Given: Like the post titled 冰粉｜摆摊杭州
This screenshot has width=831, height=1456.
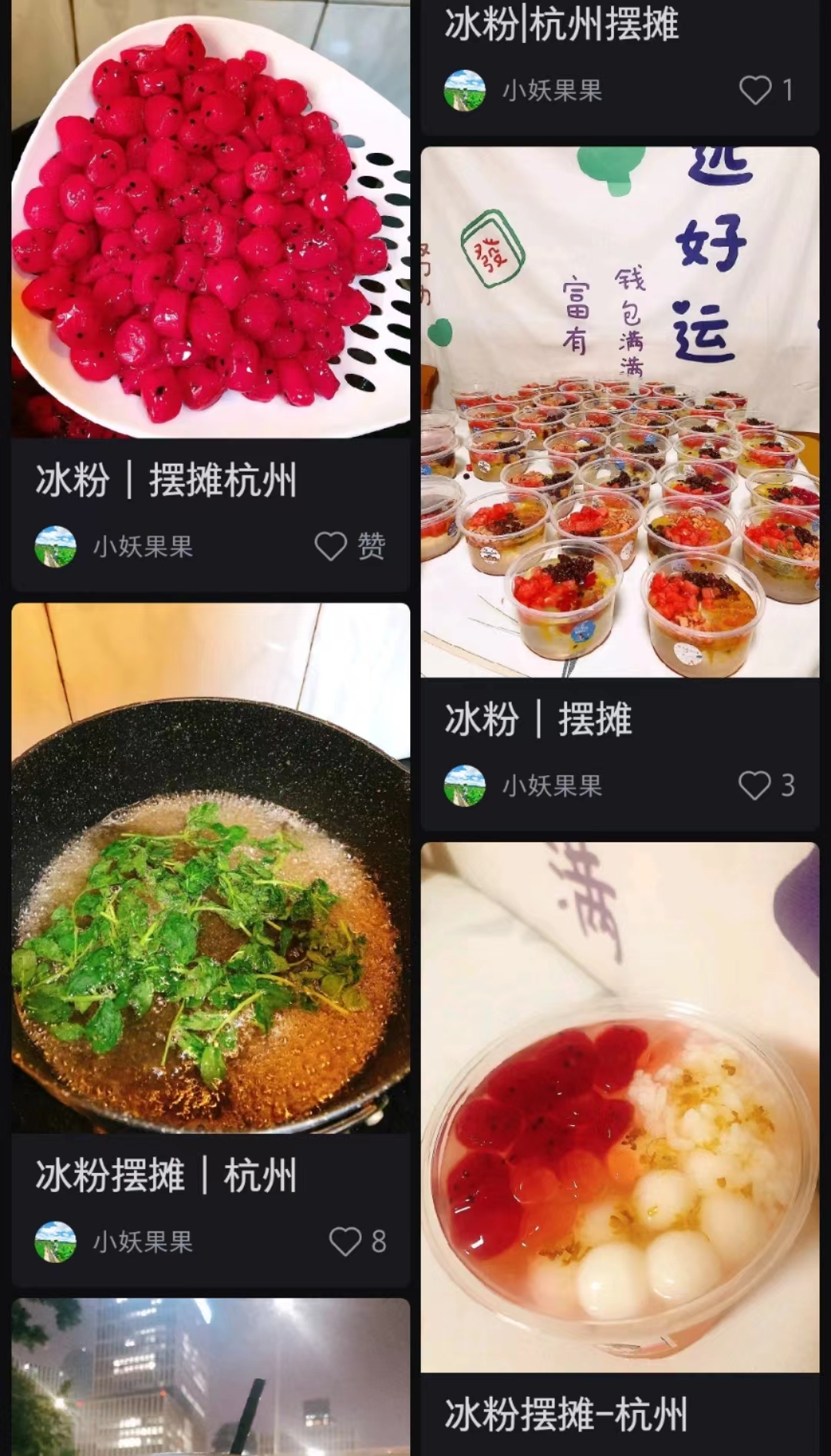Looking at the screenshot, I should point(331,546).
